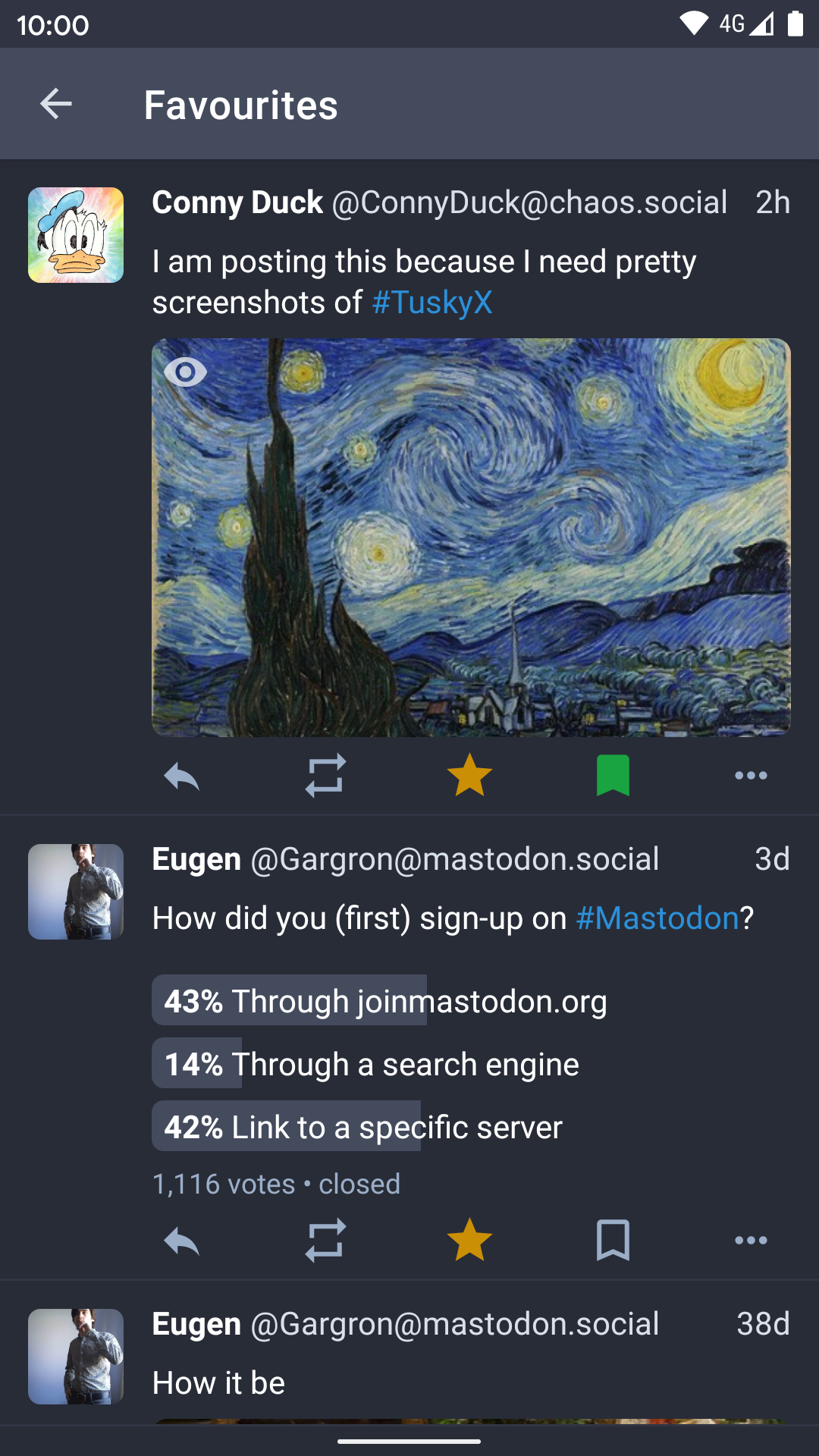Viewport: 819px width, 1456px height.
Task: Open more options on Eugen's poll post
Action: tap(751, 1241)
